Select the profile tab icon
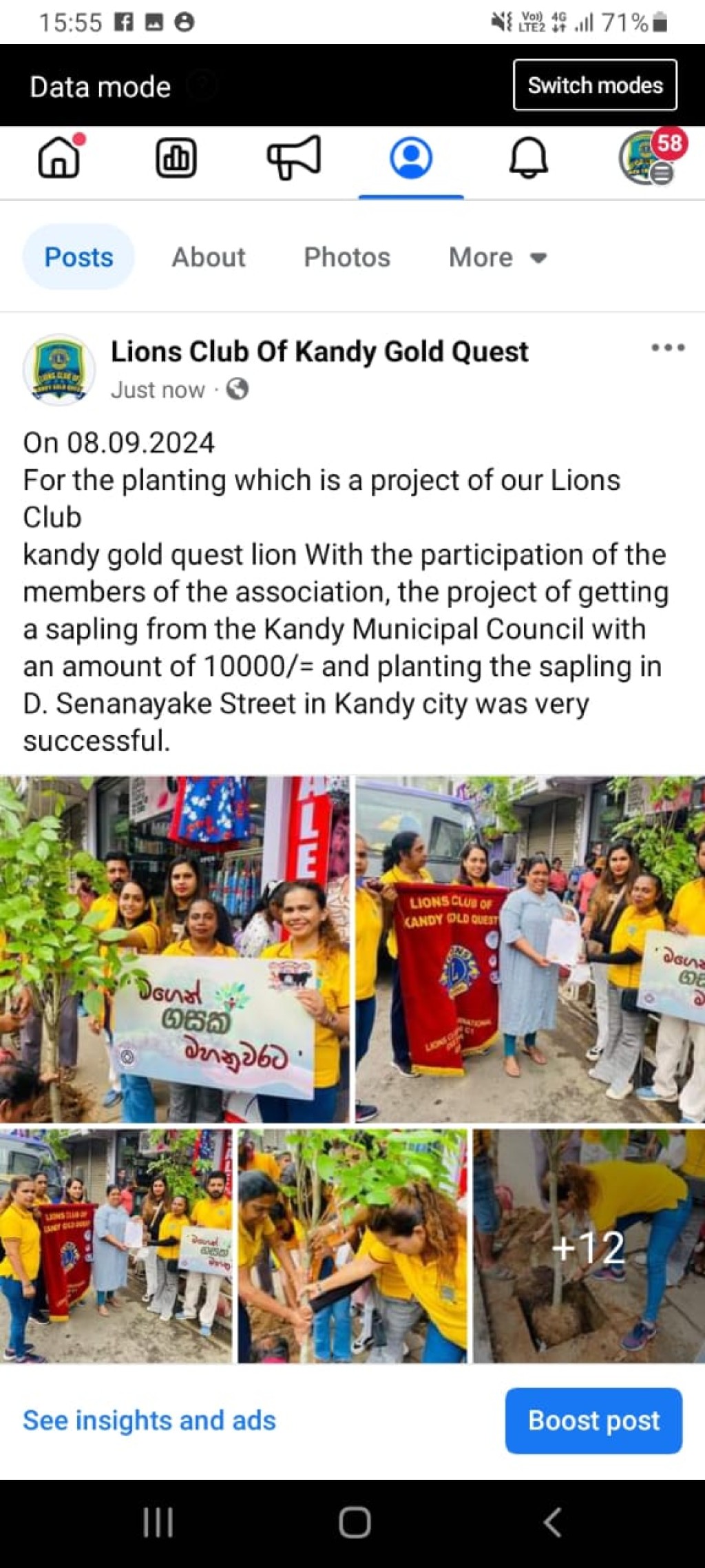 pyautogui.click(x=411, y=158)
